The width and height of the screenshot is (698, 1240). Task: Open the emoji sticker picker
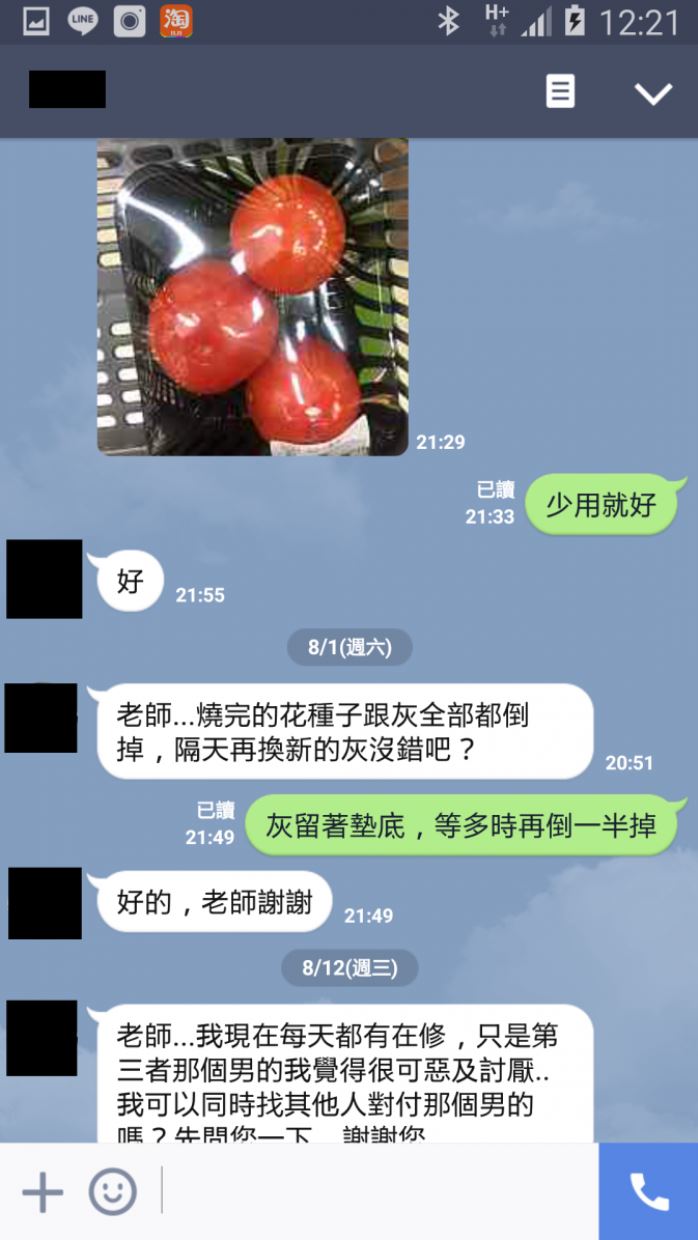coord(112,1192)
